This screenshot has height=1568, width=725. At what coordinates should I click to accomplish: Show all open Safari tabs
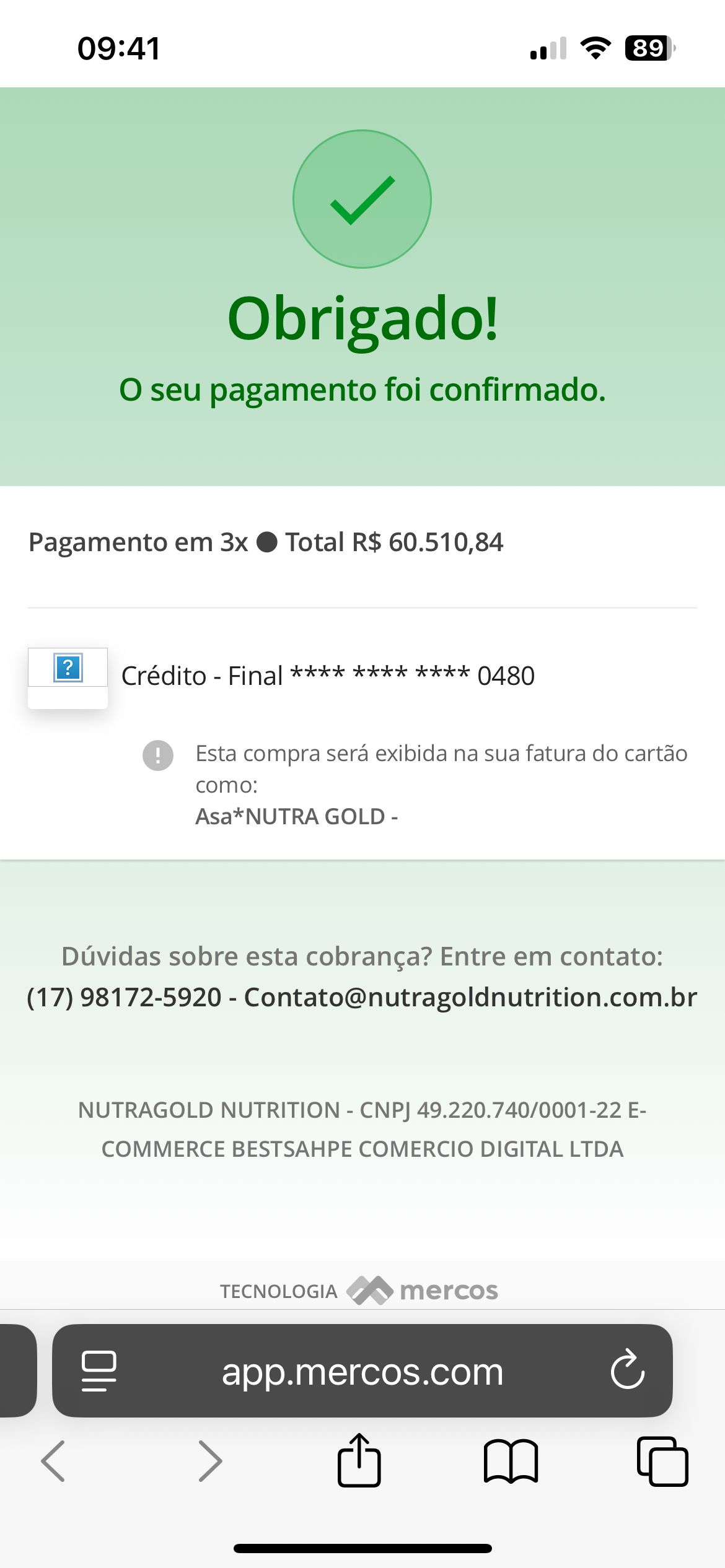(662, 1461)
